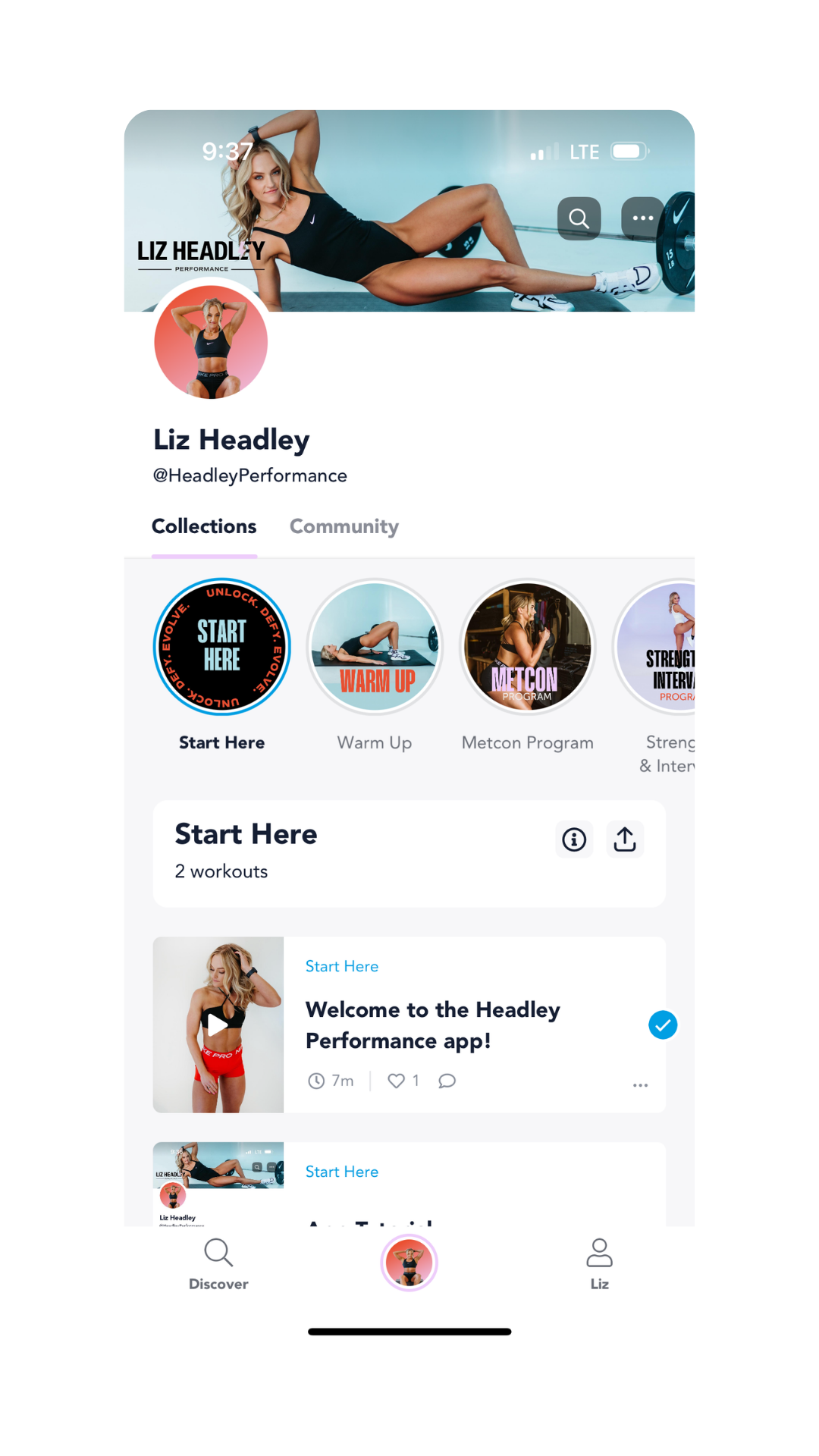Open the Metcon Program collection
This screenshot has width=819, height=1456.
tap(528, 647)
